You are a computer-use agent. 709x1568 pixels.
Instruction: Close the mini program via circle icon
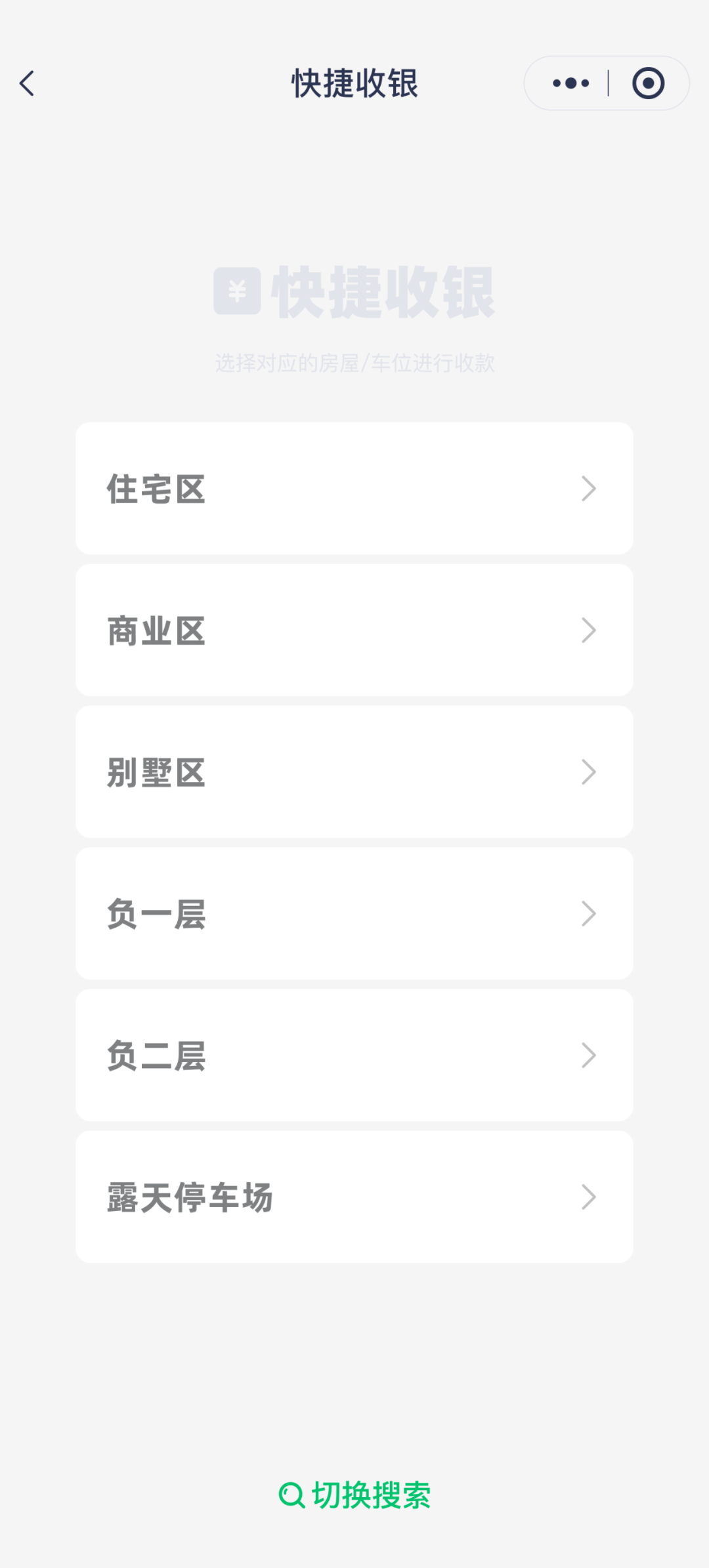(x=648, y=83)
